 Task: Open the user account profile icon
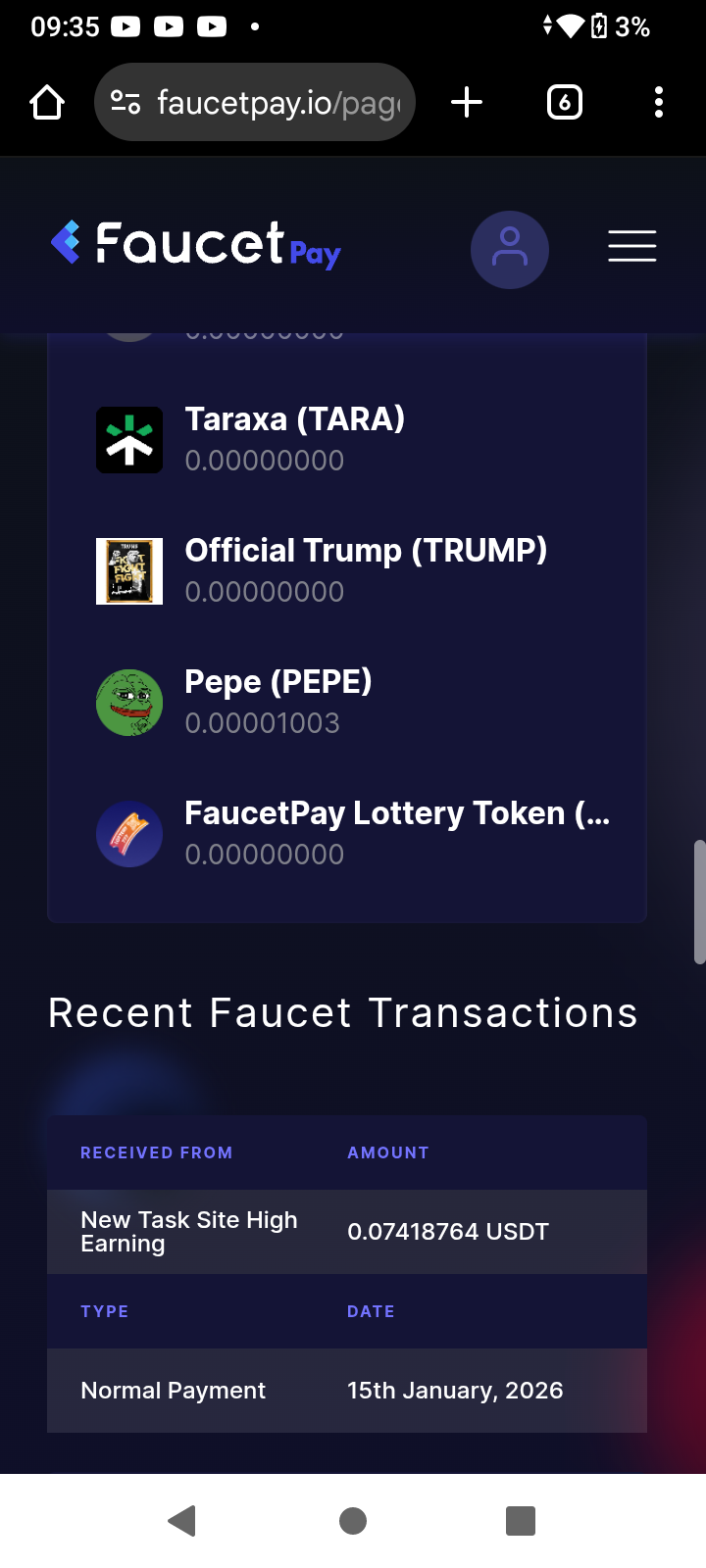tap(509, 250)
